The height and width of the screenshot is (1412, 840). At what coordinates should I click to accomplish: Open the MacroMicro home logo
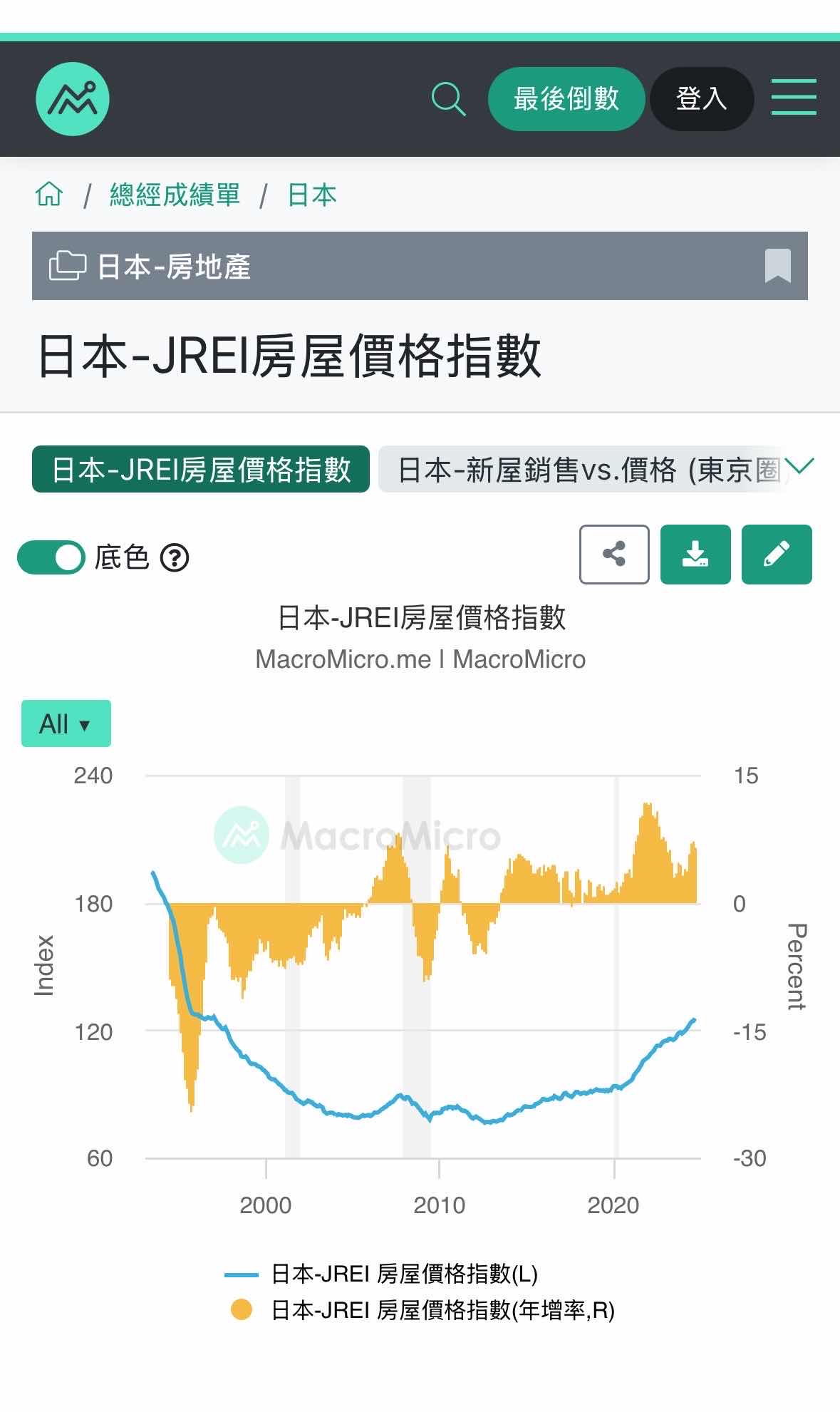(73, 99)
